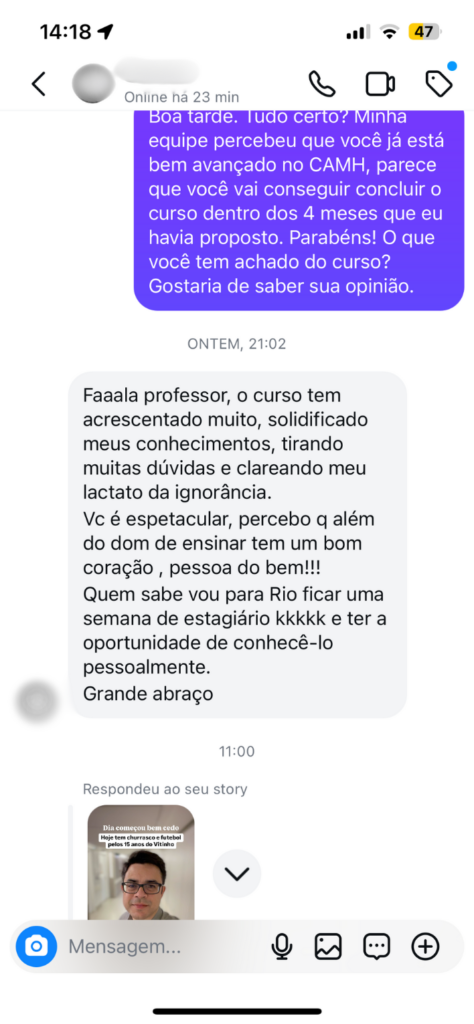Image resolution: width=474 pixels, height=1024 pixels.
Task: Focus the Mensagem text field
Action: click(163, 946)
